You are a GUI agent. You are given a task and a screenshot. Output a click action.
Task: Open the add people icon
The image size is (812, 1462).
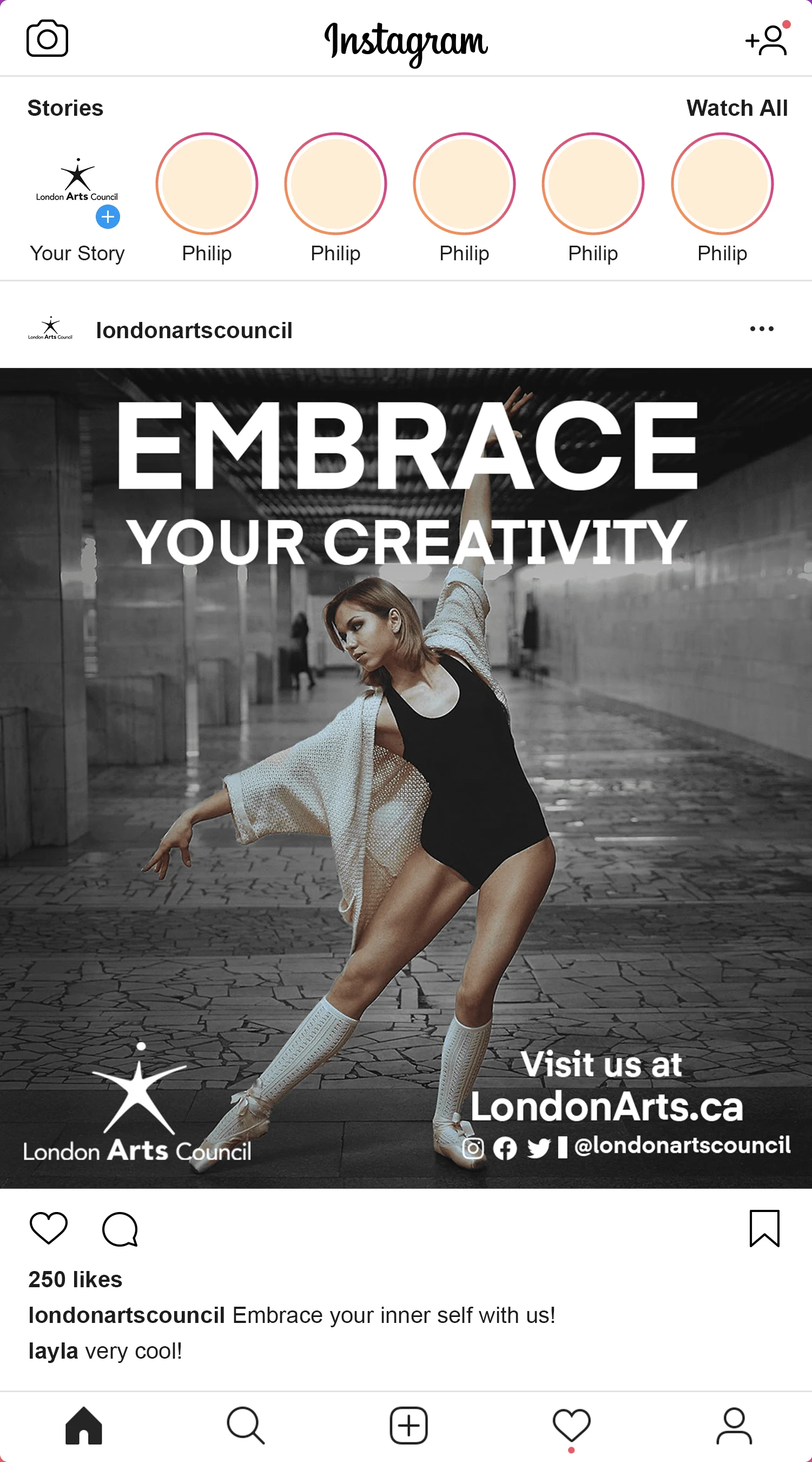[767, 39]
